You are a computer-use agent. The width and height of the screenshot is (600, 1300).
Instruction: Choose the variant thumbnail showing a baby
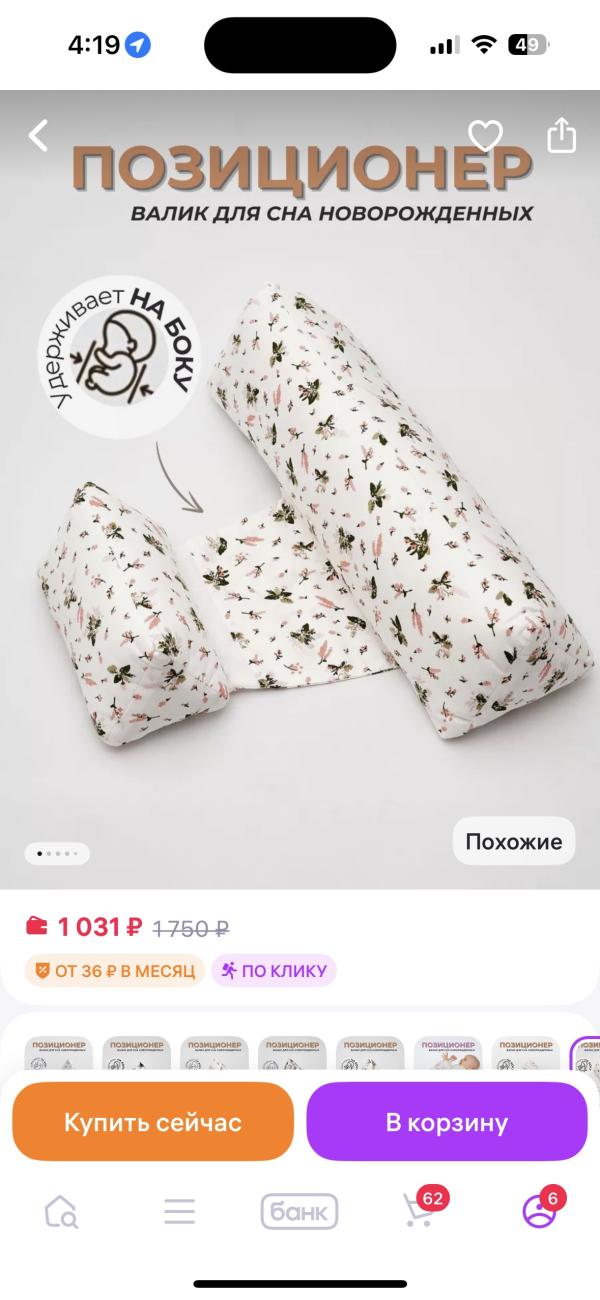(x=449, y=1054)
